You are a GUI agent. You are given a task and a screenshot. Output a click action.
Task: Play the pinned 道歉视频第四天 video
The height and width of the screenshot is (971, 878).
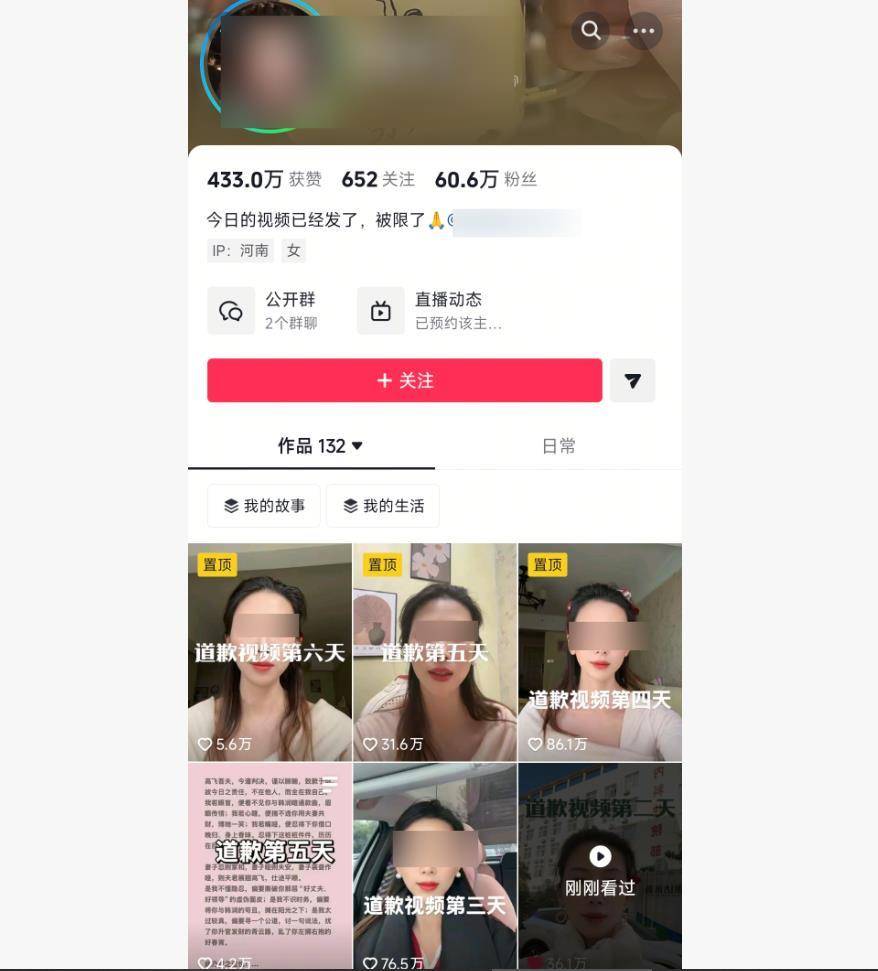tap(599, 652)
